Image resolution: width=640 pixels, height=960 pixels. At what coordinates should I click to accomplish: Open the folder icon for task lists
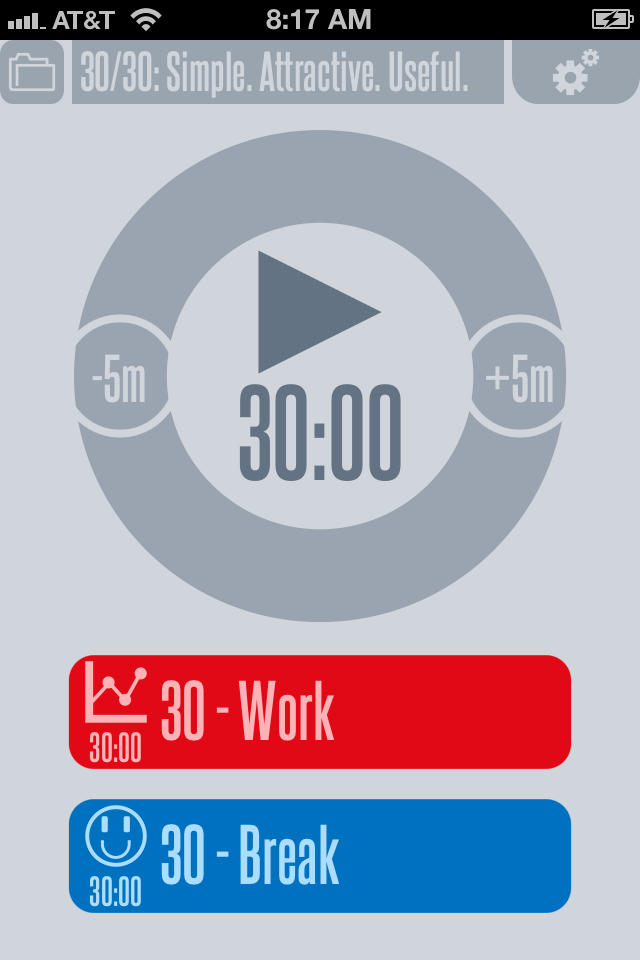(x=32, y=73)
